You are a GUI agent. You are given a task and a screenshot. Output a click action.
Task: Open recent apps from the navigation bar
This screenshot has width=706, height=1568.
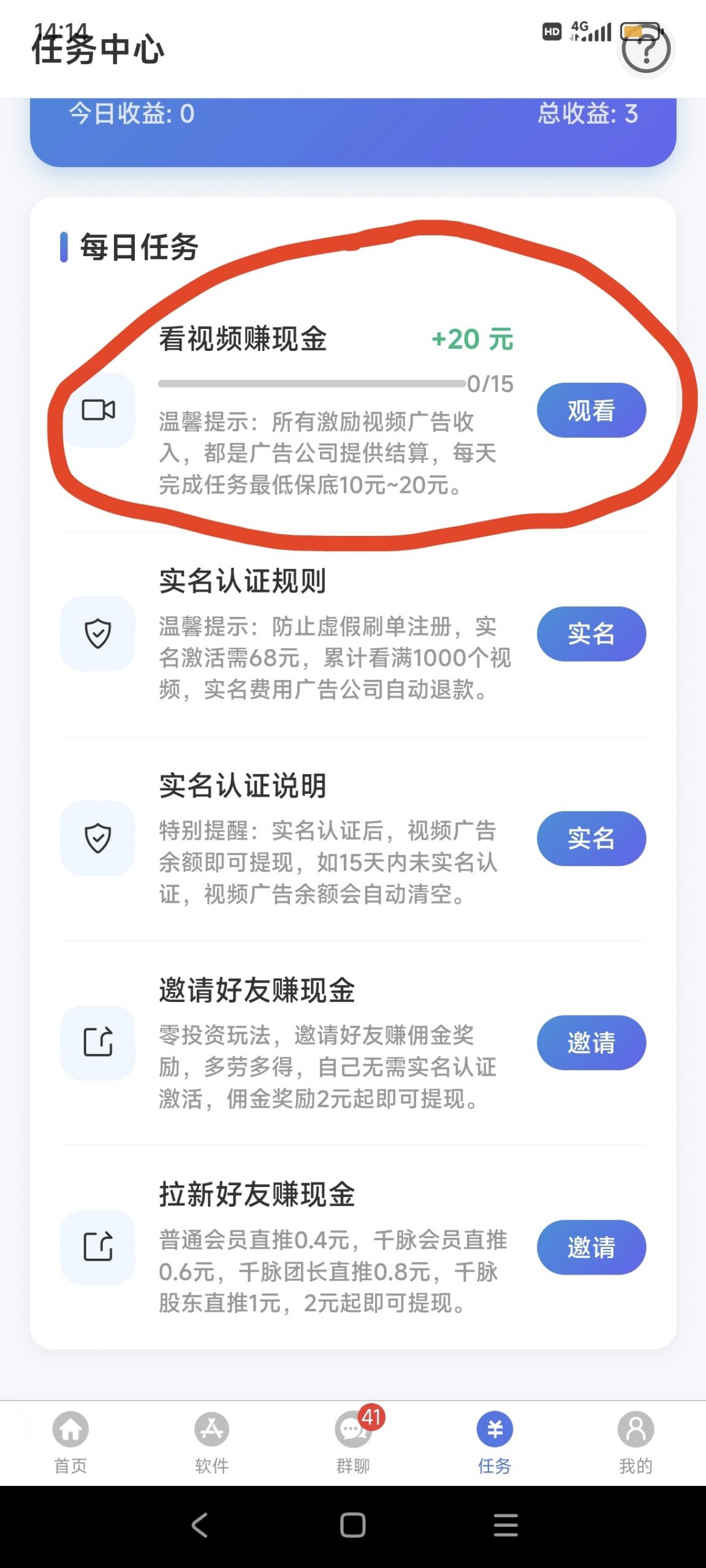click(x=506, y=1525)
